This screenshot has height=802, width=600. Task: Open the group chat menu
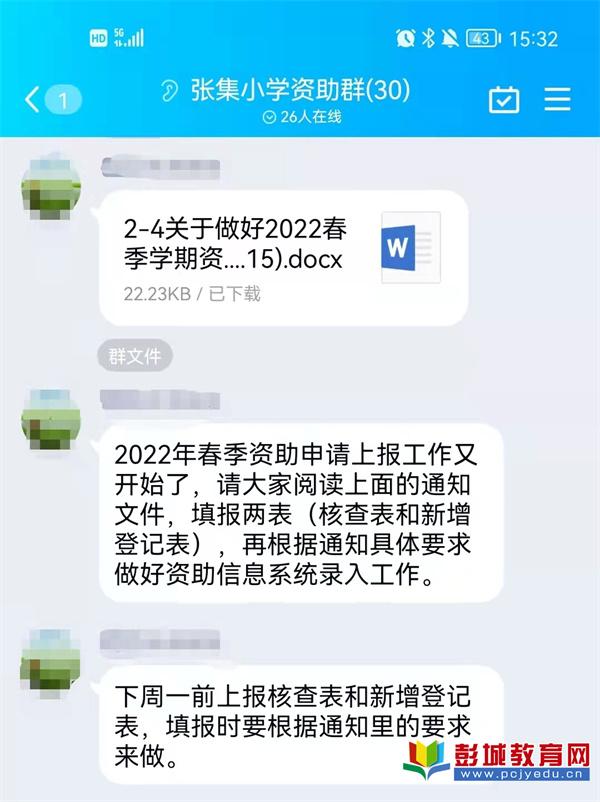pyautogui.click(x=557, y=99)
